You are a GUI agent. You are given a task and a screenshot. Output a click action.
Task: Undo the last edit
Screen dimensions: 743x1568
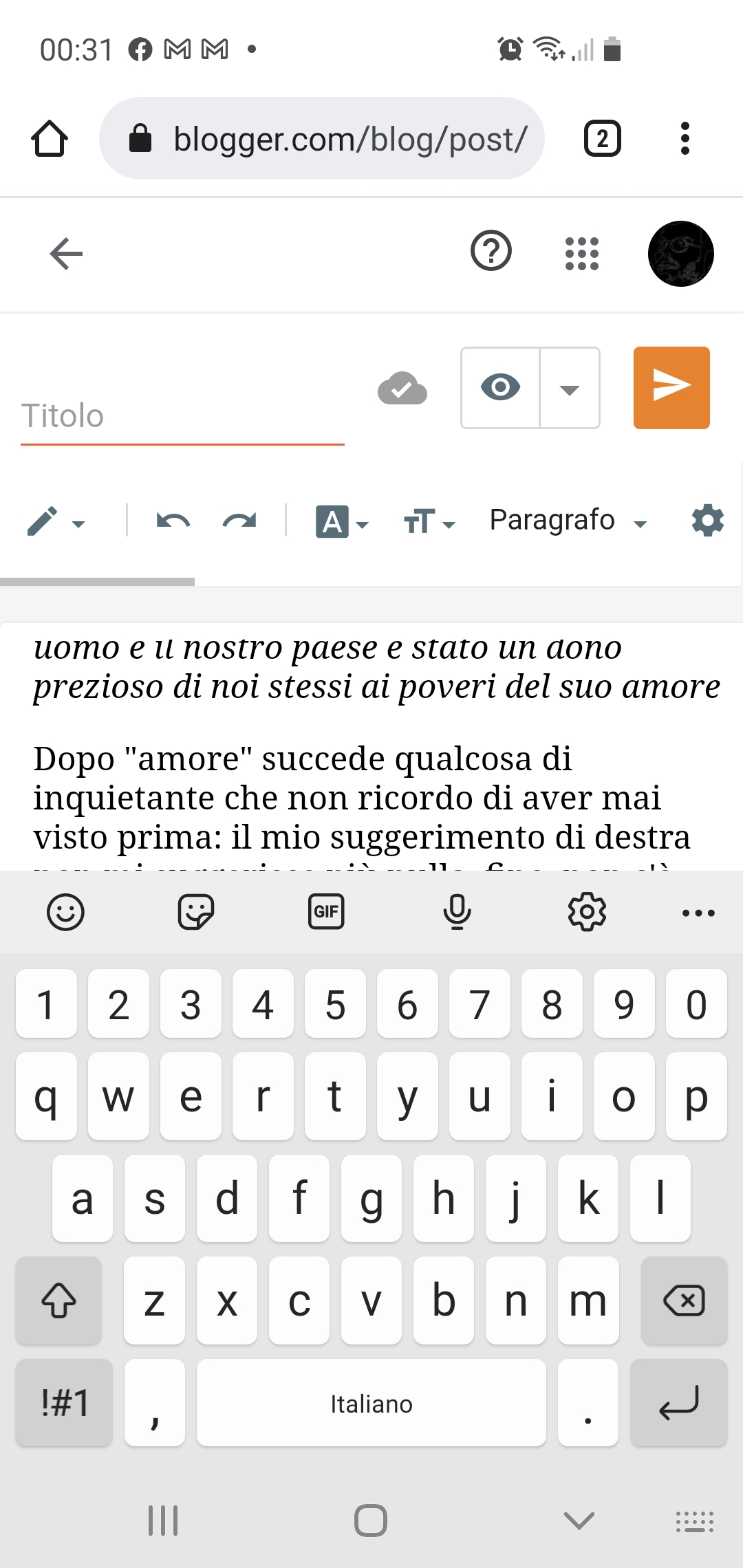[x=173, y=521]
